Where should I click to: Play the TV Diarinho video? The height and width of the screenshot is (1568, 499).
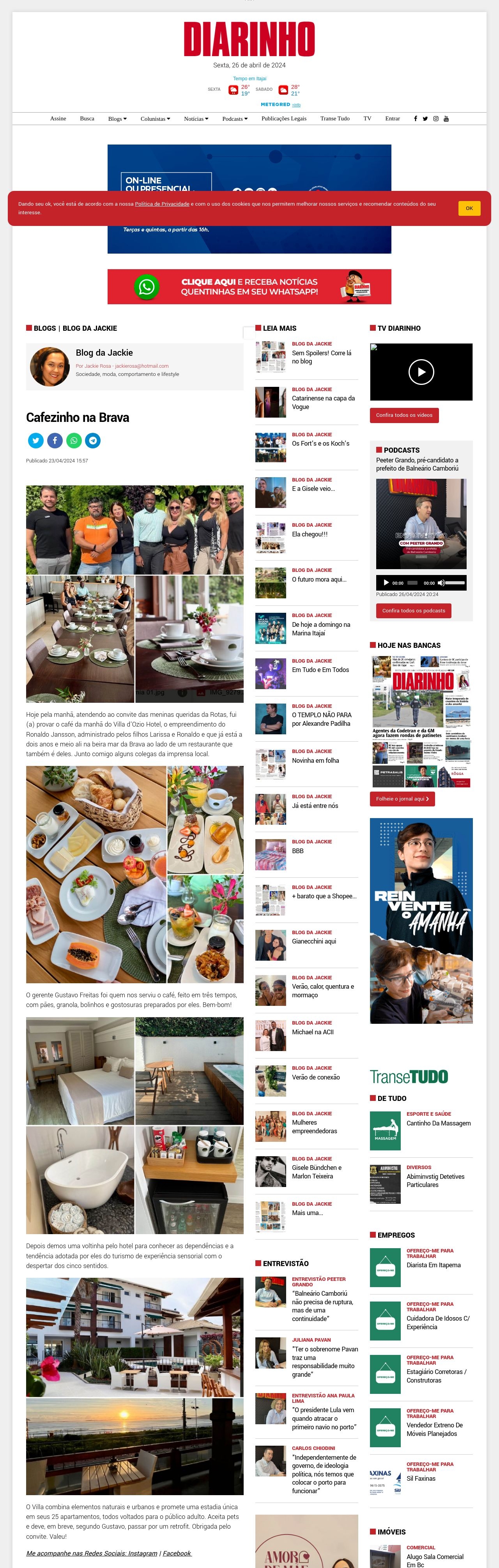pyautogui.click(x=421, y=372)
